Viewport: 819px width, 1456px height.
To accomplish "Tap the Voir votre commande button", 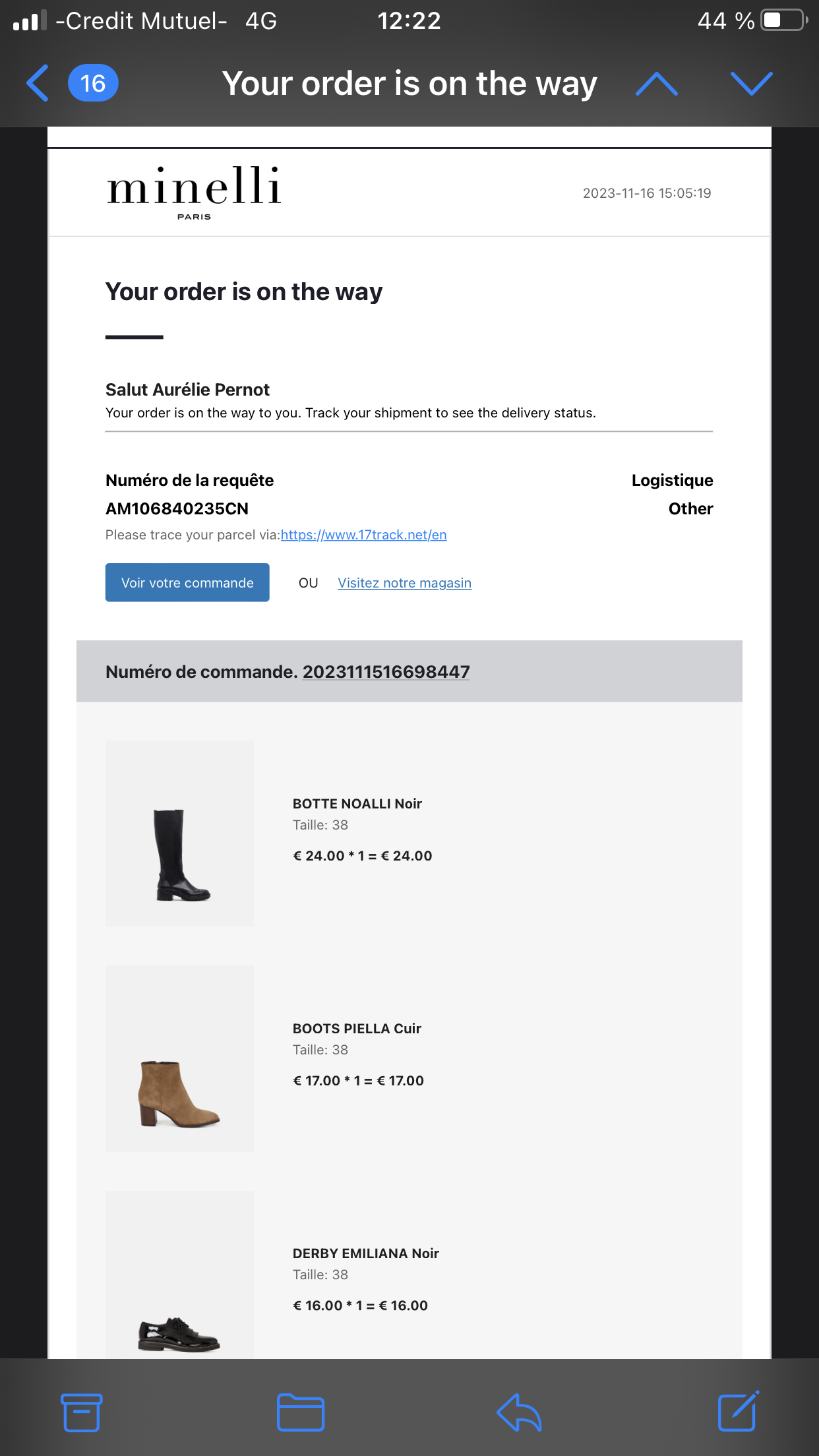I will tap(187, 582).
